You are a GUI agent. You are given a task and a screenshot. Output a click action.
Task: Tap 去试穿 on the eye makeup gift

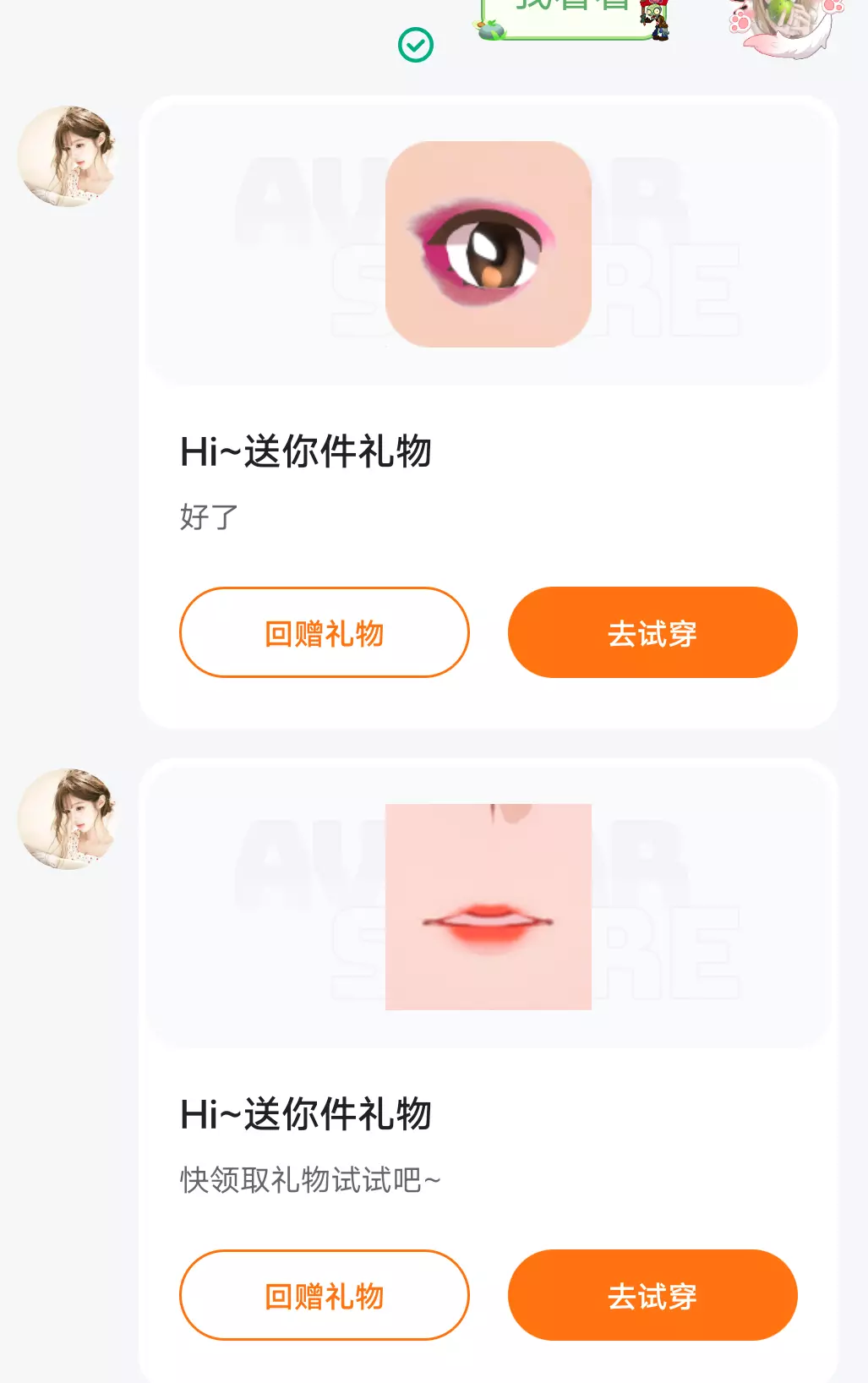(652, 632)
